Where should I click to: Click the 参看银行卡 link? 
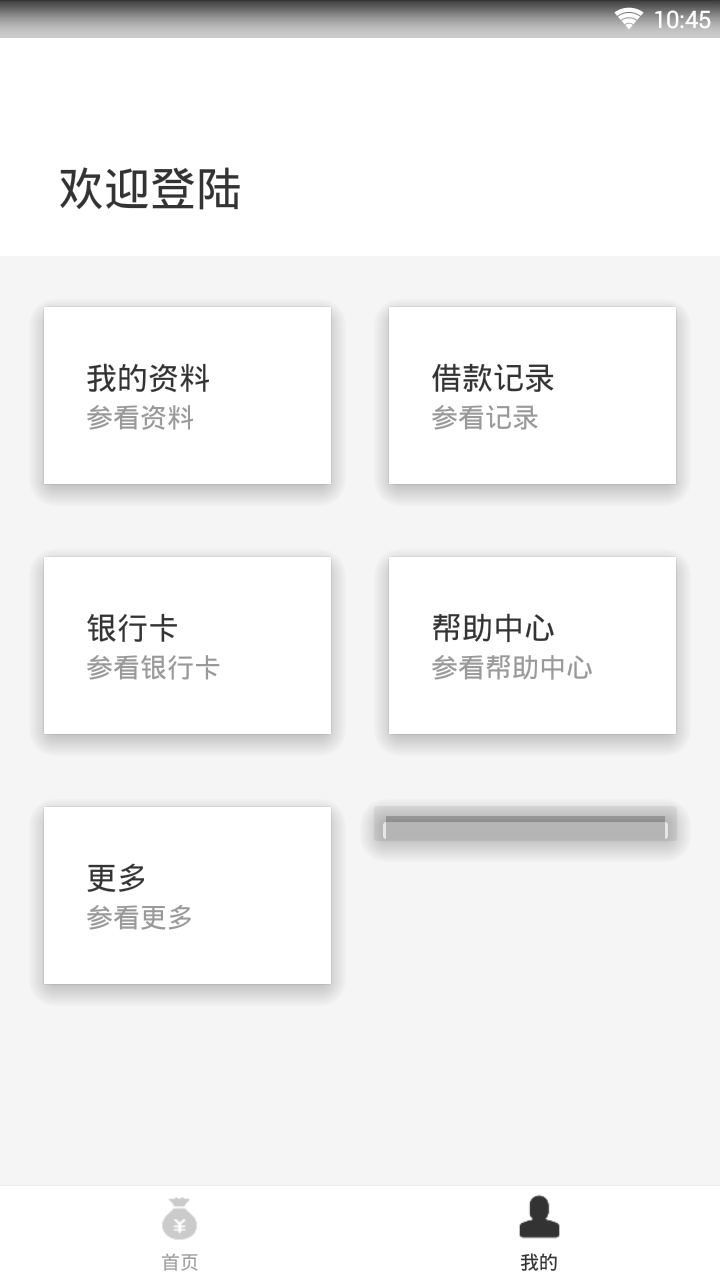[154, 667]
